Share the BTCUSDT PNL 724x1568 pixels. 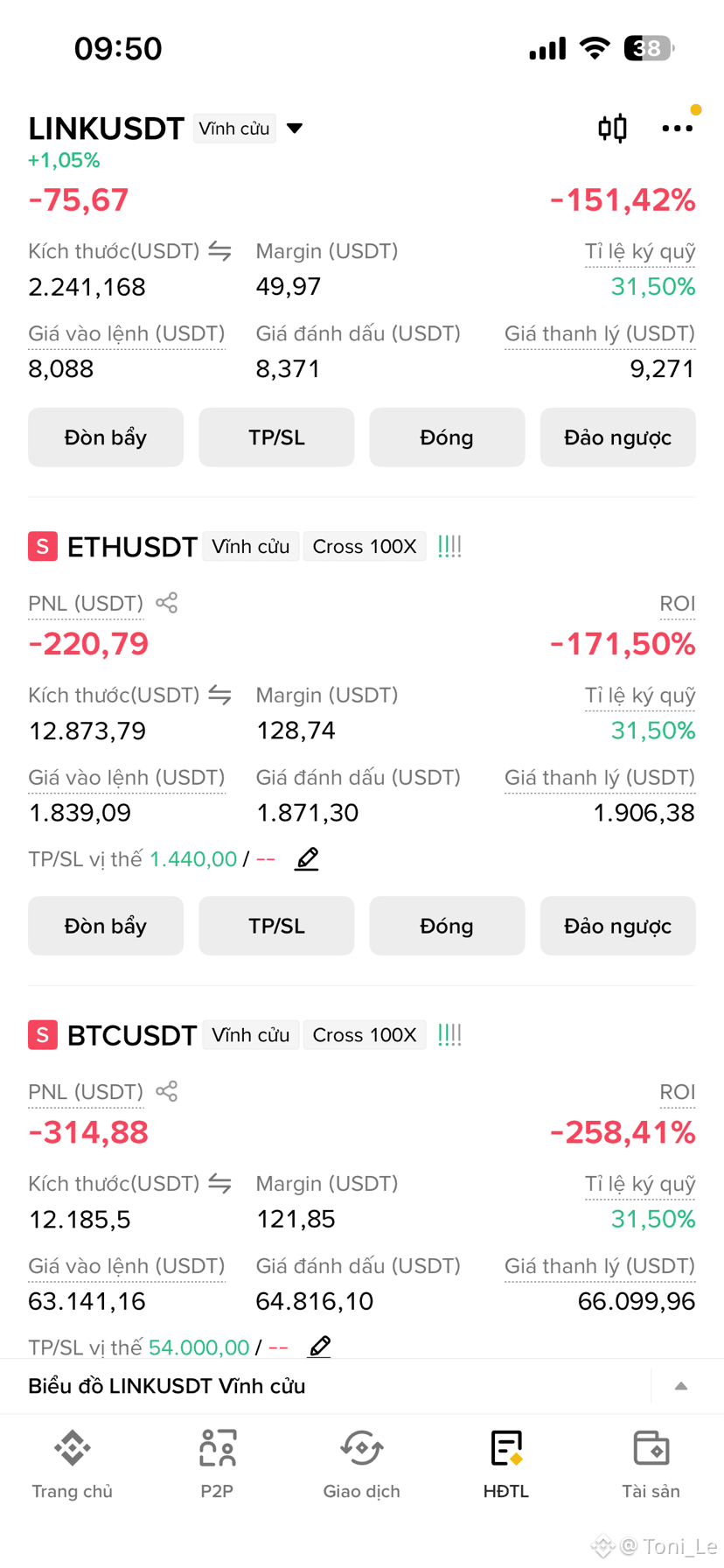167,1091
